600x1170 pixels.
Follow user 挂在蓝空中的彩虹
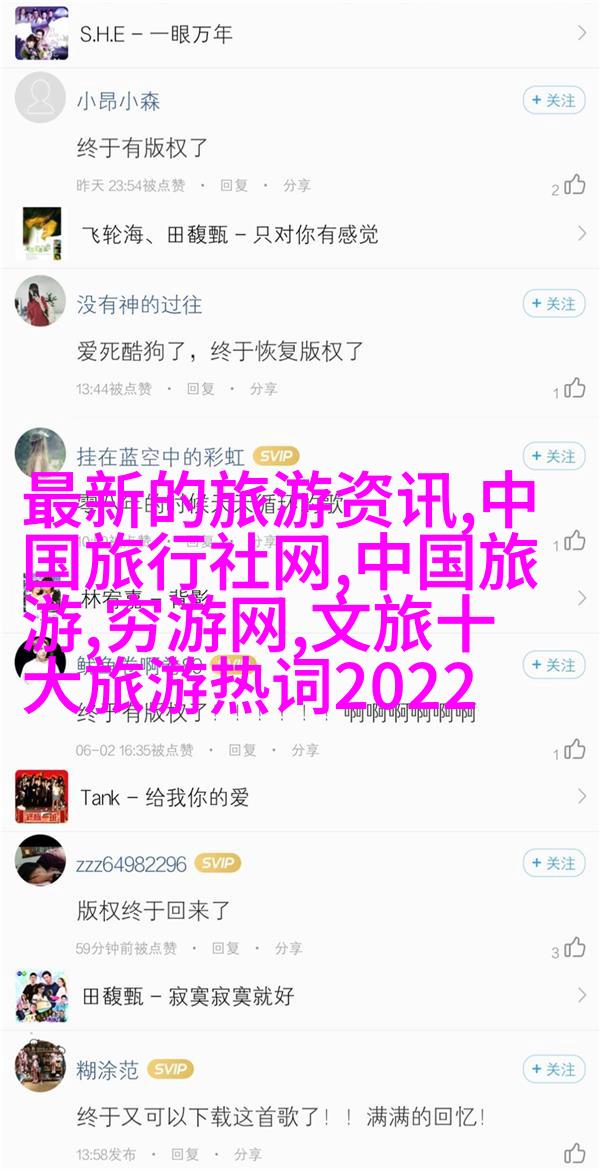click(553, 456)
